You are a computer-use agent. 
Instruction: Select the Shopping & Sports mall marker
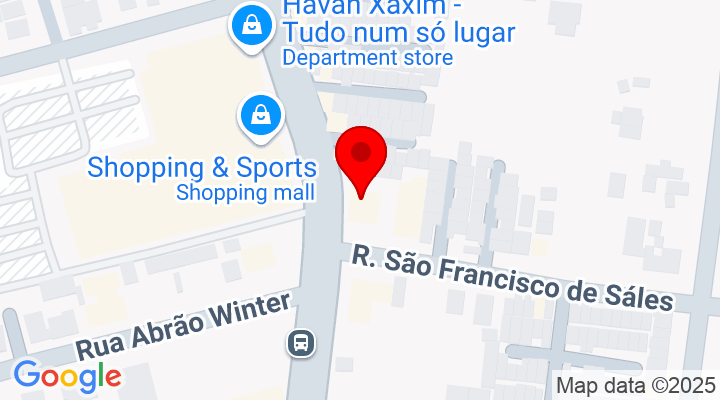point(259,116)
